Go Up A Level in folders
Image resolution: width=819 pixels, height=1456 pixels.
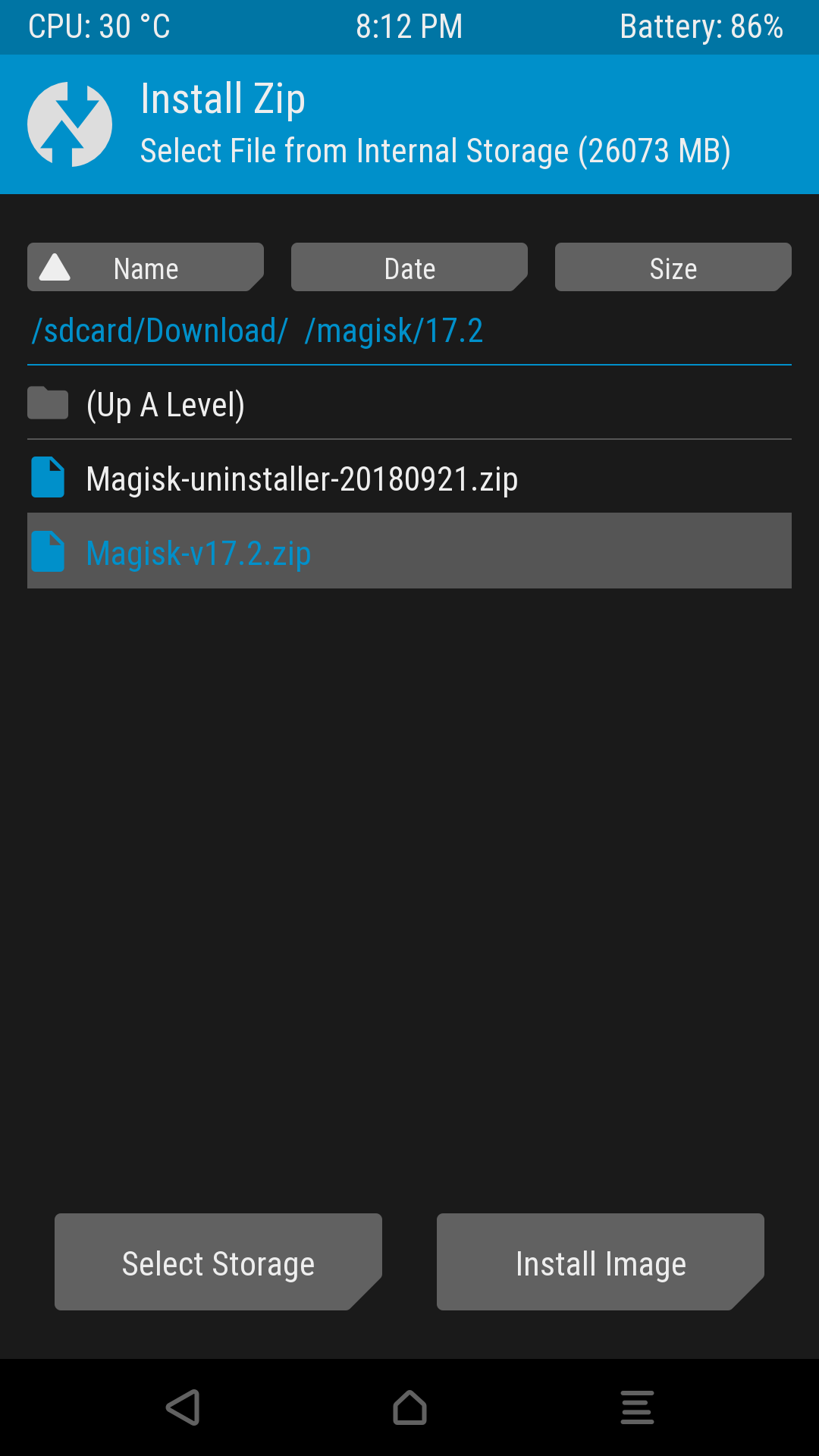(165, 404)
